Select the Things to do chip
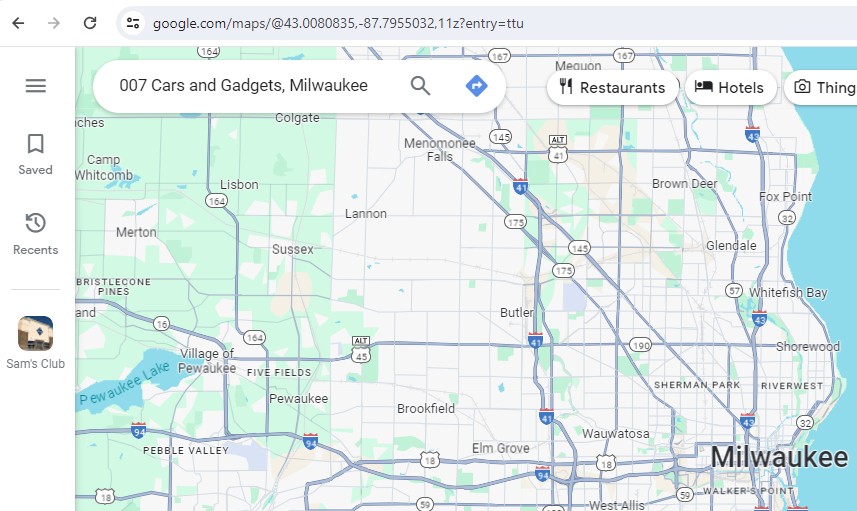The image size is (857, 511). pyautogui.click(x=823, y=87)
